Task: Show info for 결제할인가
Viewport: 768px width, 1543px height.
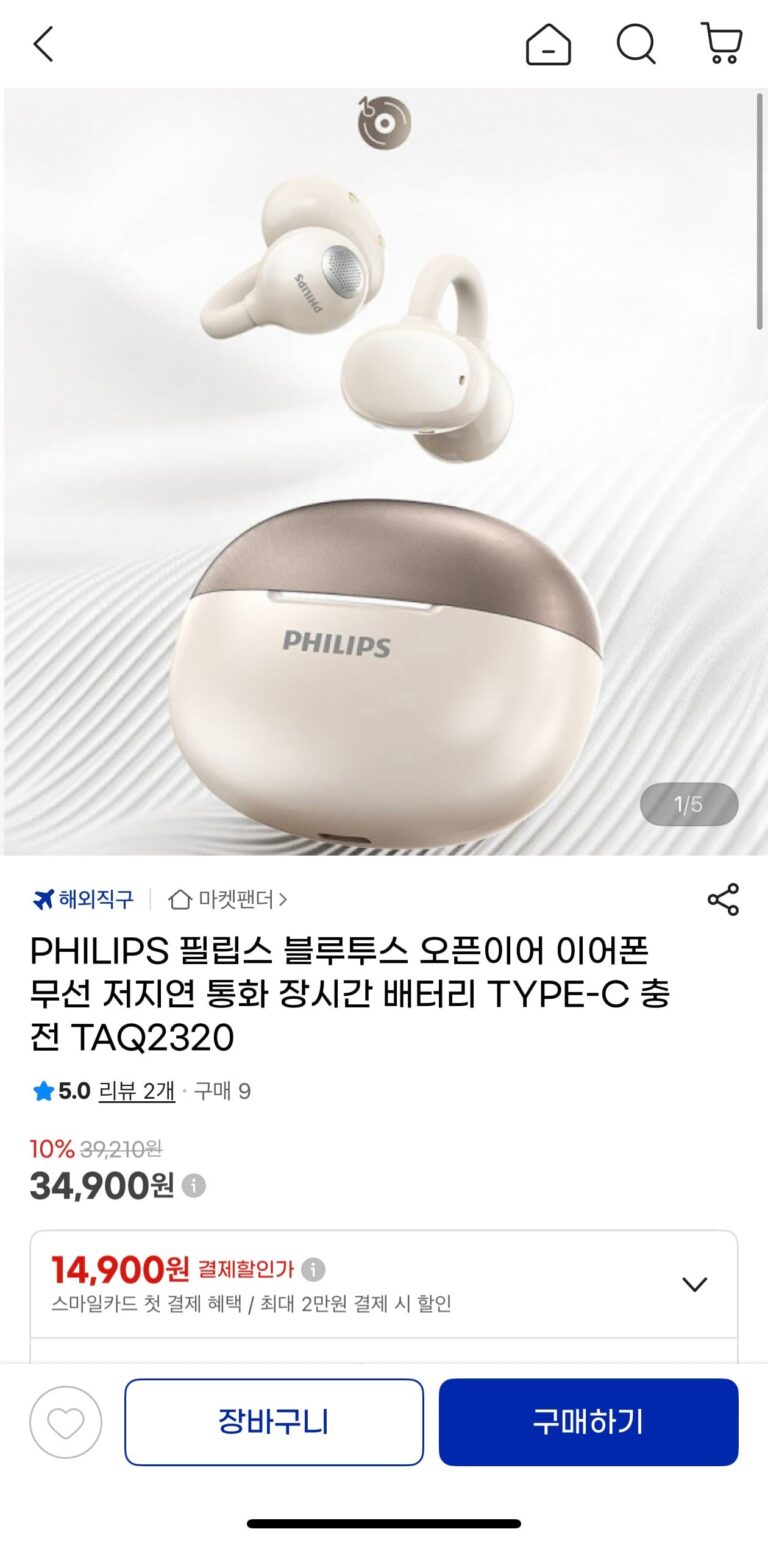Action: pyautogui.click(x=313, y=1270)
